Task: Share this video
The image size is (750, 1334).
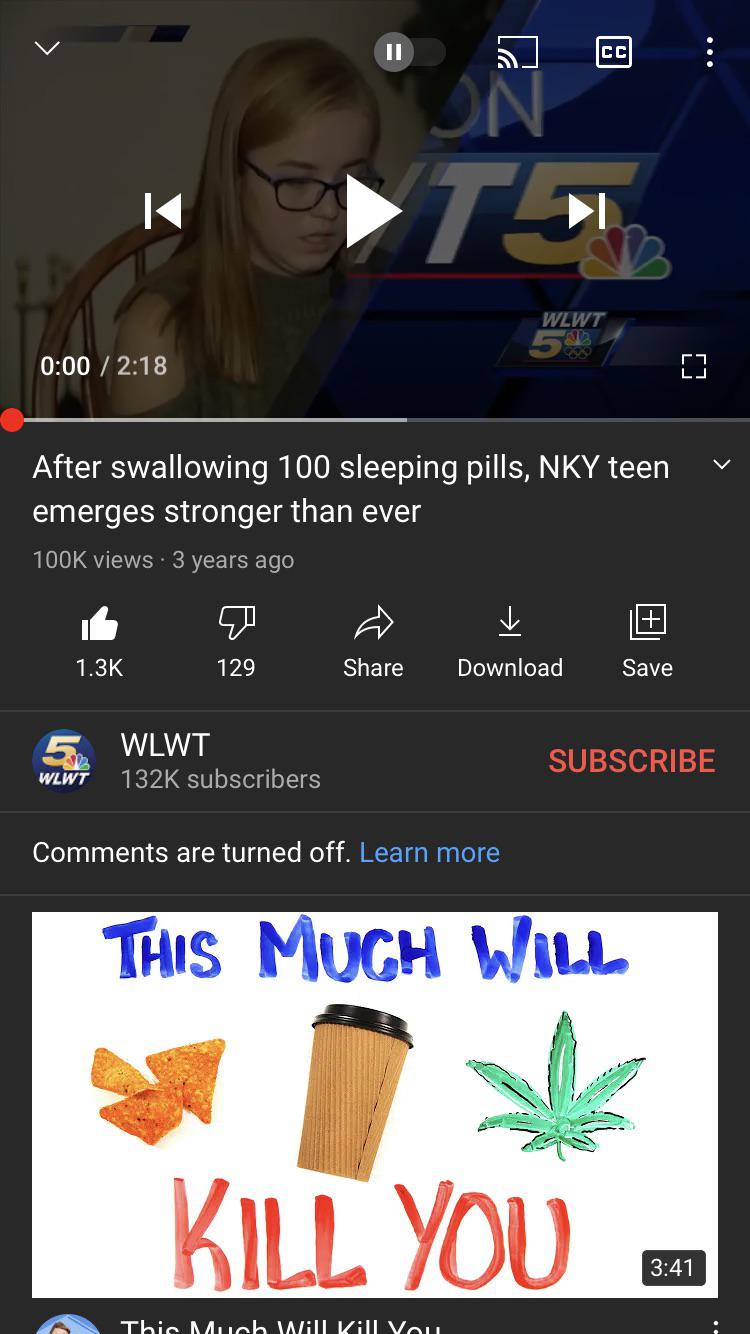Action: coord(373,640)
